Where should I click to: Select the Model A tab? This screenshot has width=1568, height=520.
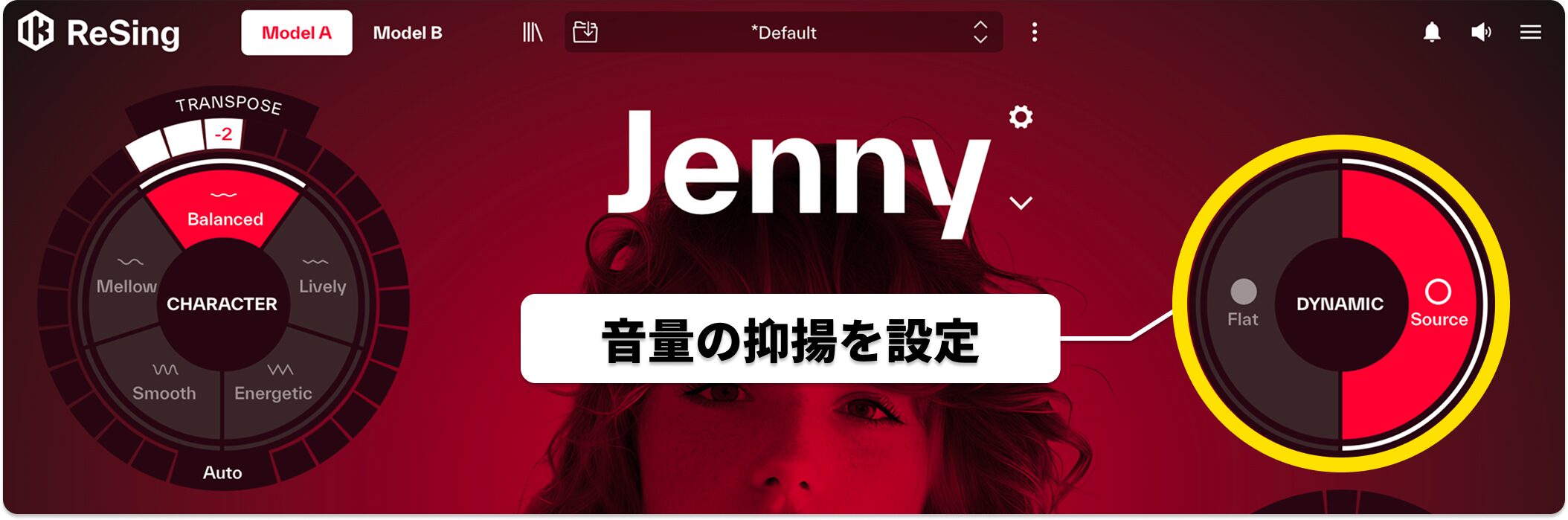pos(296,33)
